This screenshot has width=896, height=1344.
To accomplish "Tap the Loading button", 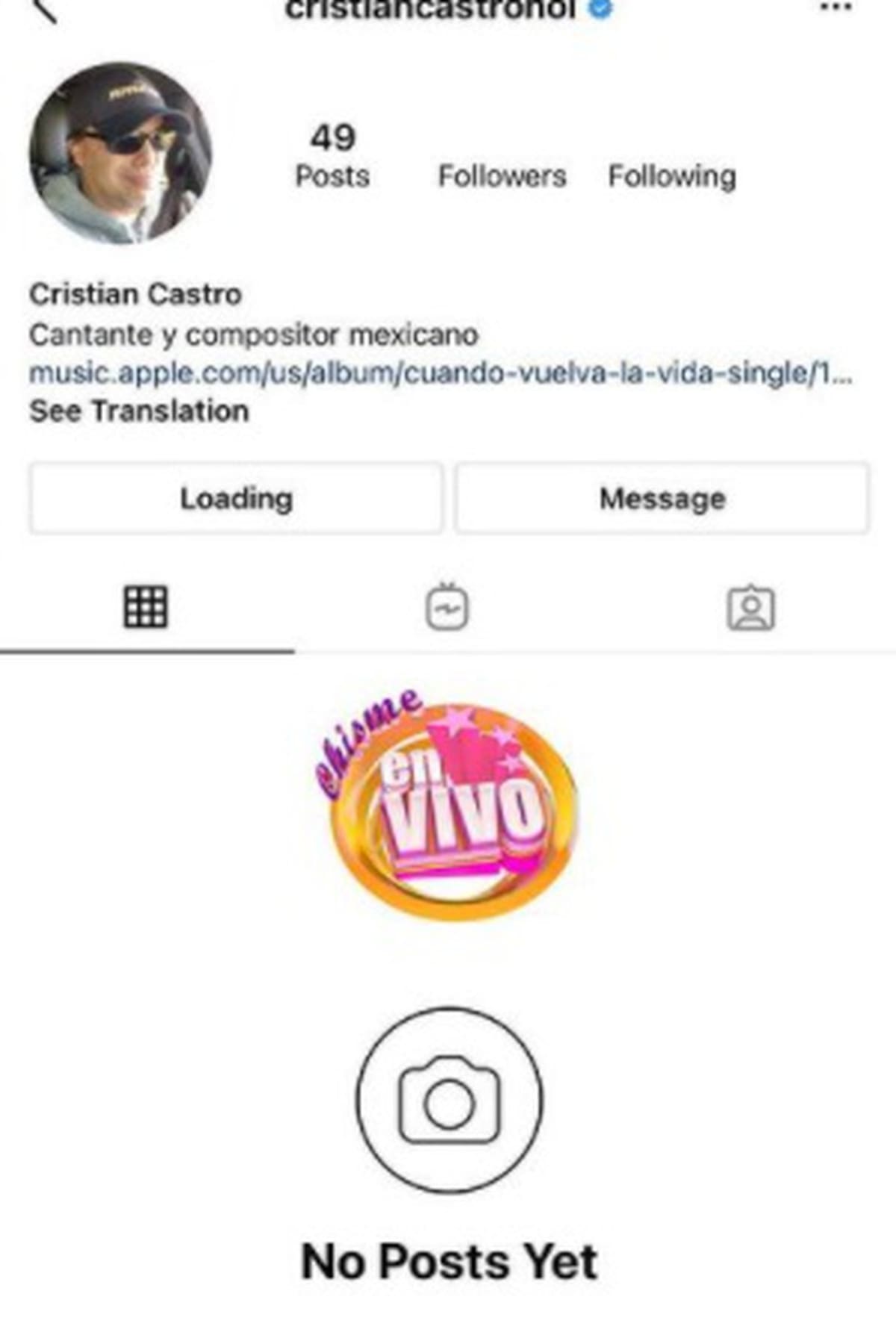I will [x=236, y=498].
